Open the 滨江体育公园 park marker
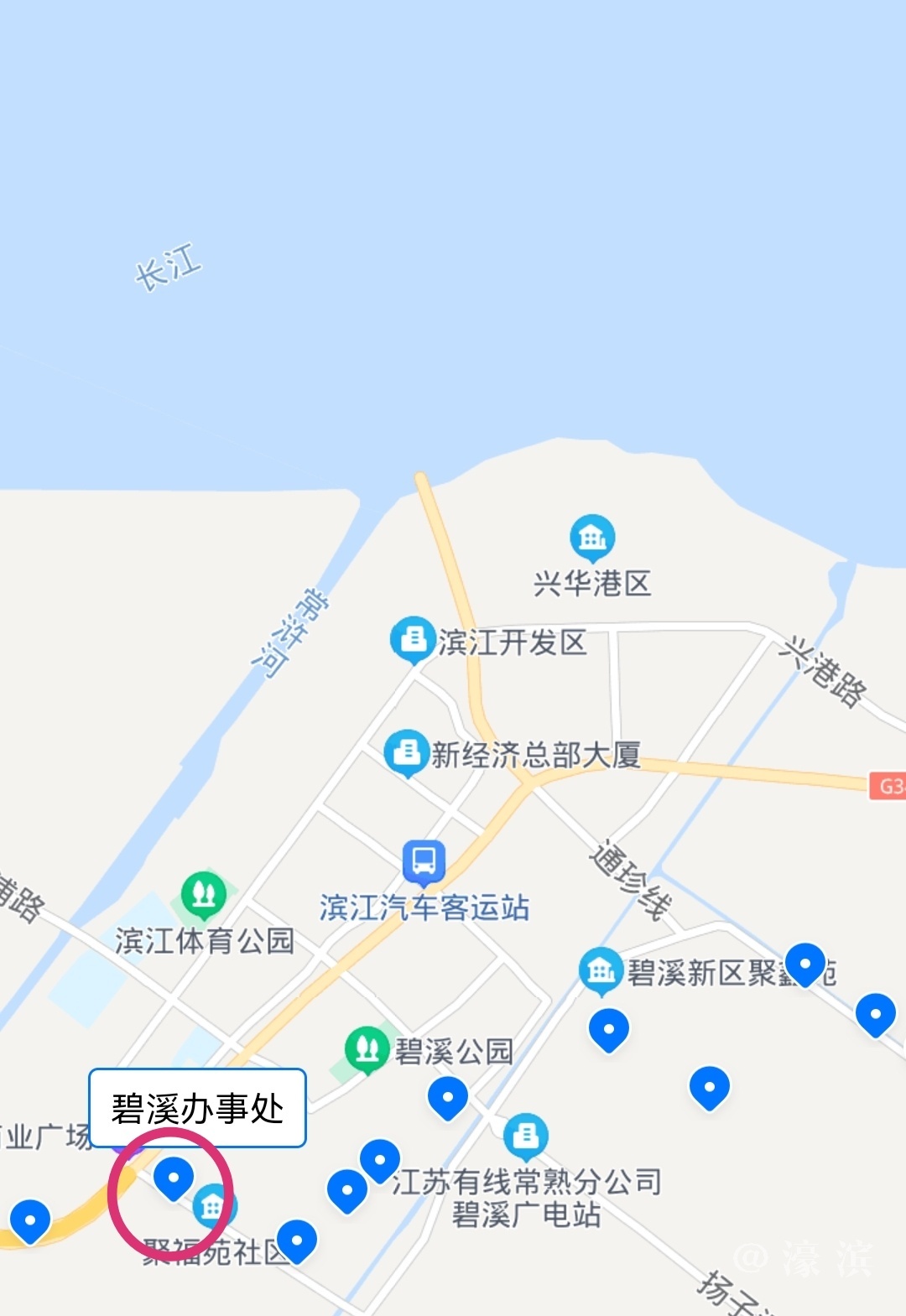 pyautogui.click(x=204, y=894)
